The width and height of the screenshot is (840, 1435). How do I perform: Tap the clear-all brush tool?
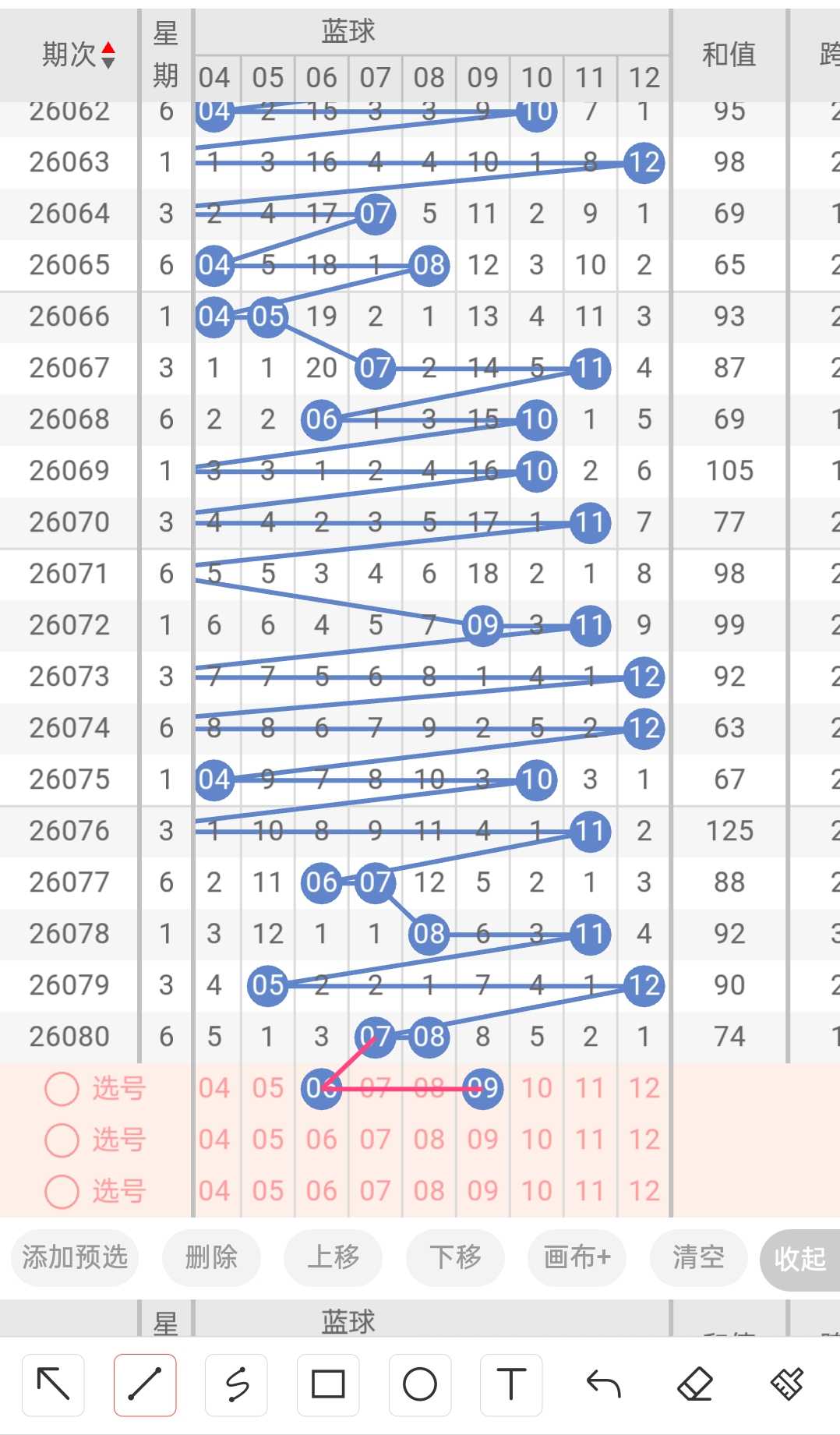coord(787,1385)
